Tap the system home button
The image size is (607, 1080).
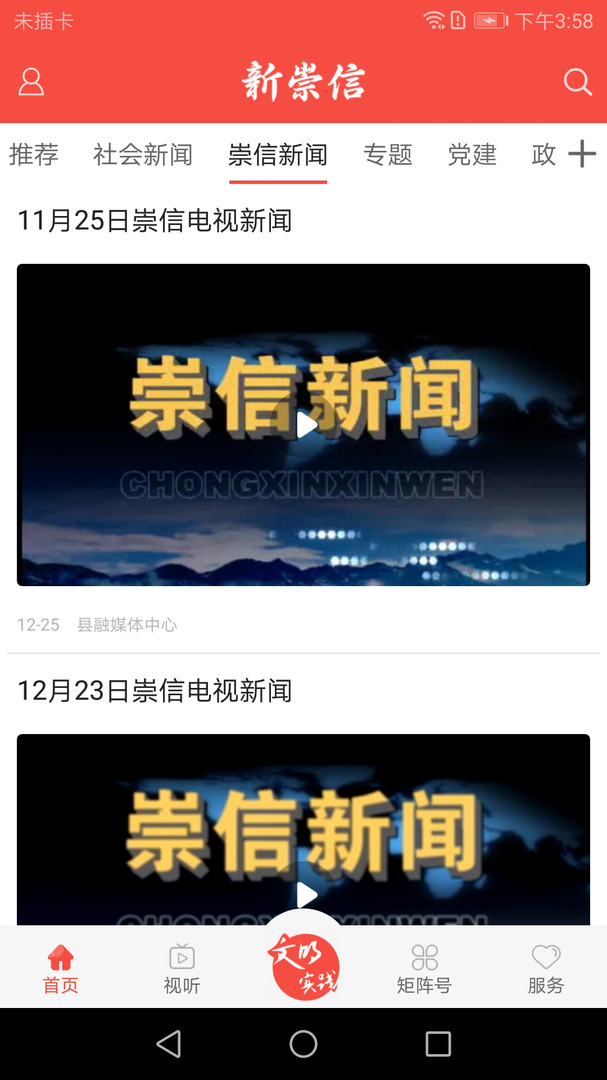click(303, 1044)
